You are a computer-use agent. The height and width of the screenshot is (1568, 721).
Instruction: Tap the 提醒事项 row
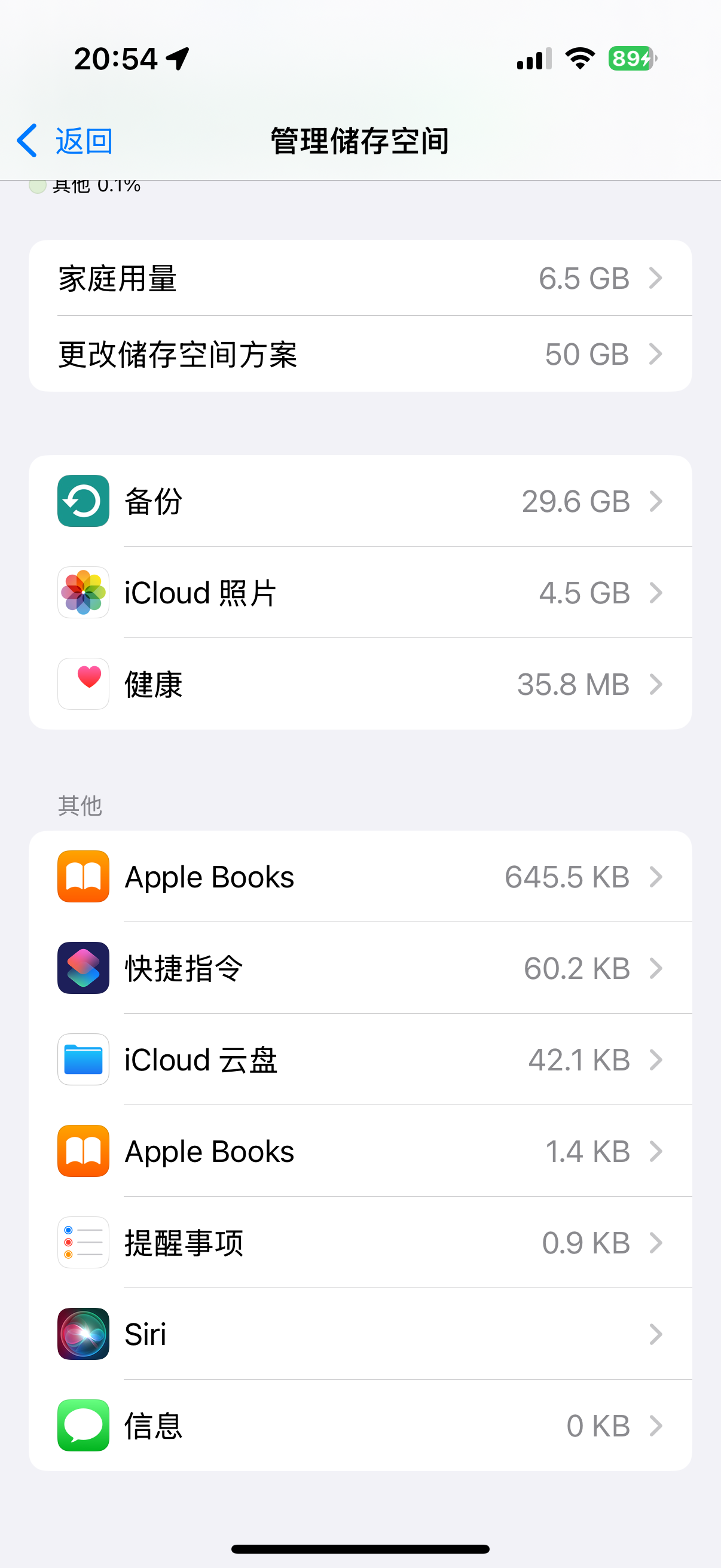pyautogui.click(x=360, y=1242)
